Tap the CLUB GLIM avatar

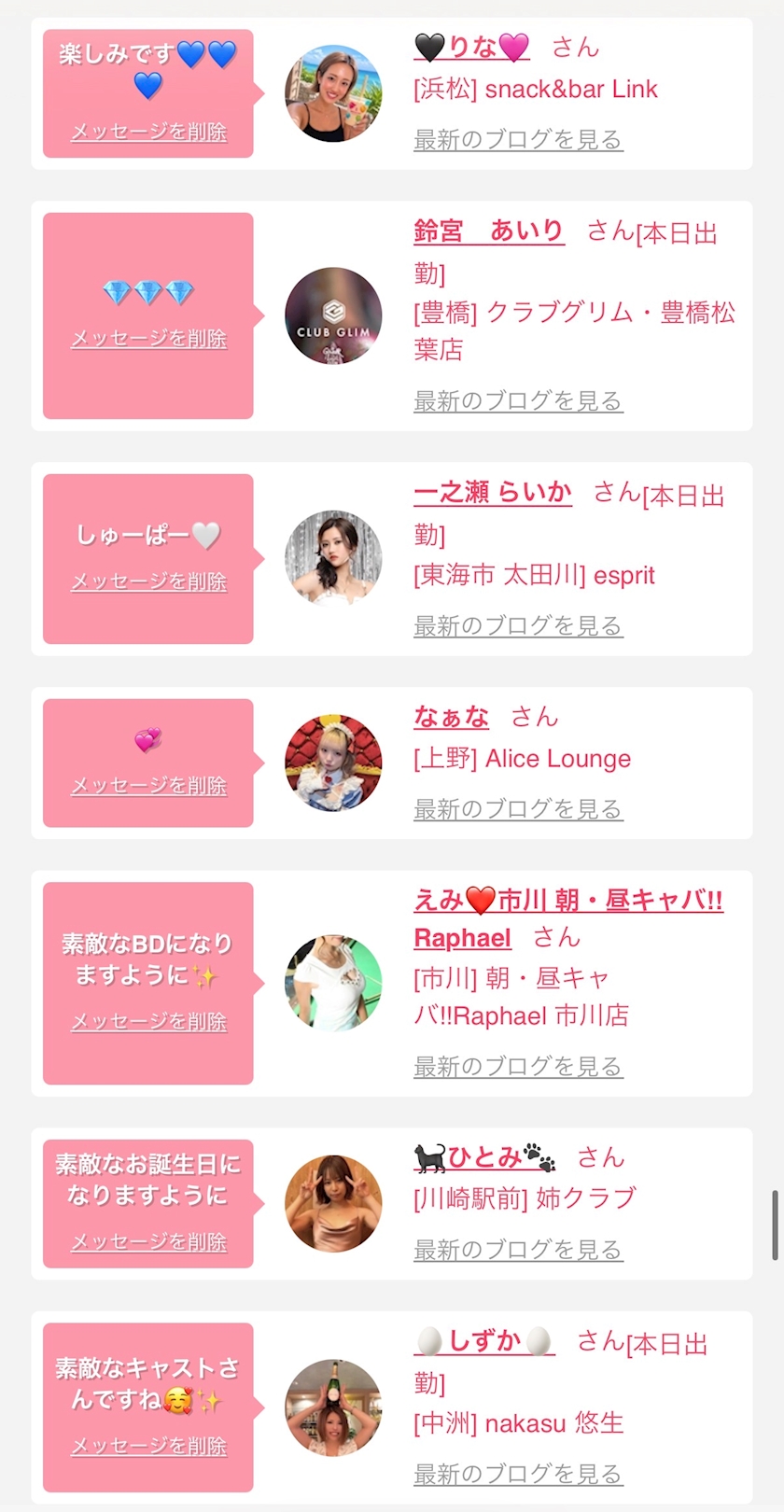pos(333,315)
